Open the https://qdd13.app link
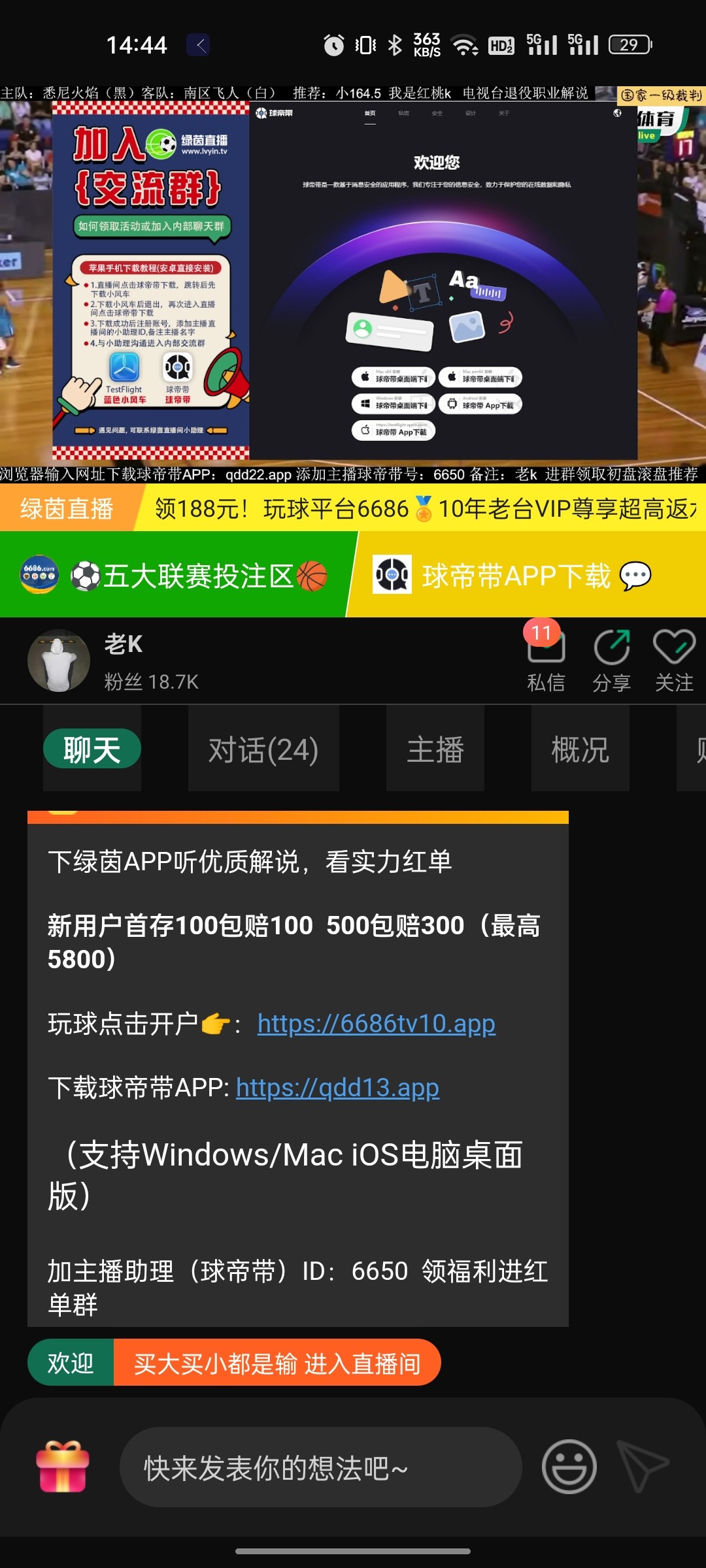Image resolution: width=706 pixels, height=1568 pixels. tap(337, 1087)
